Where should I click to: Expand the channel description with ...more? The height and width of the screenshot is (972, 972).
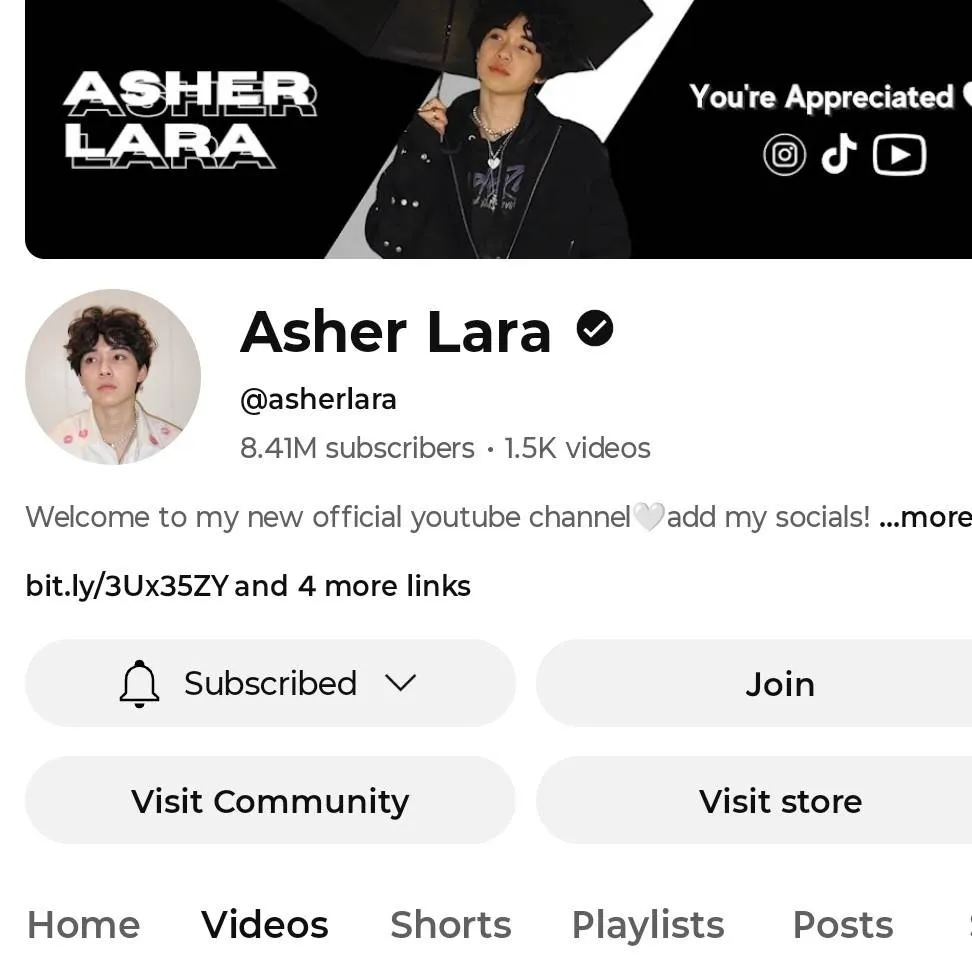point(924,517)
